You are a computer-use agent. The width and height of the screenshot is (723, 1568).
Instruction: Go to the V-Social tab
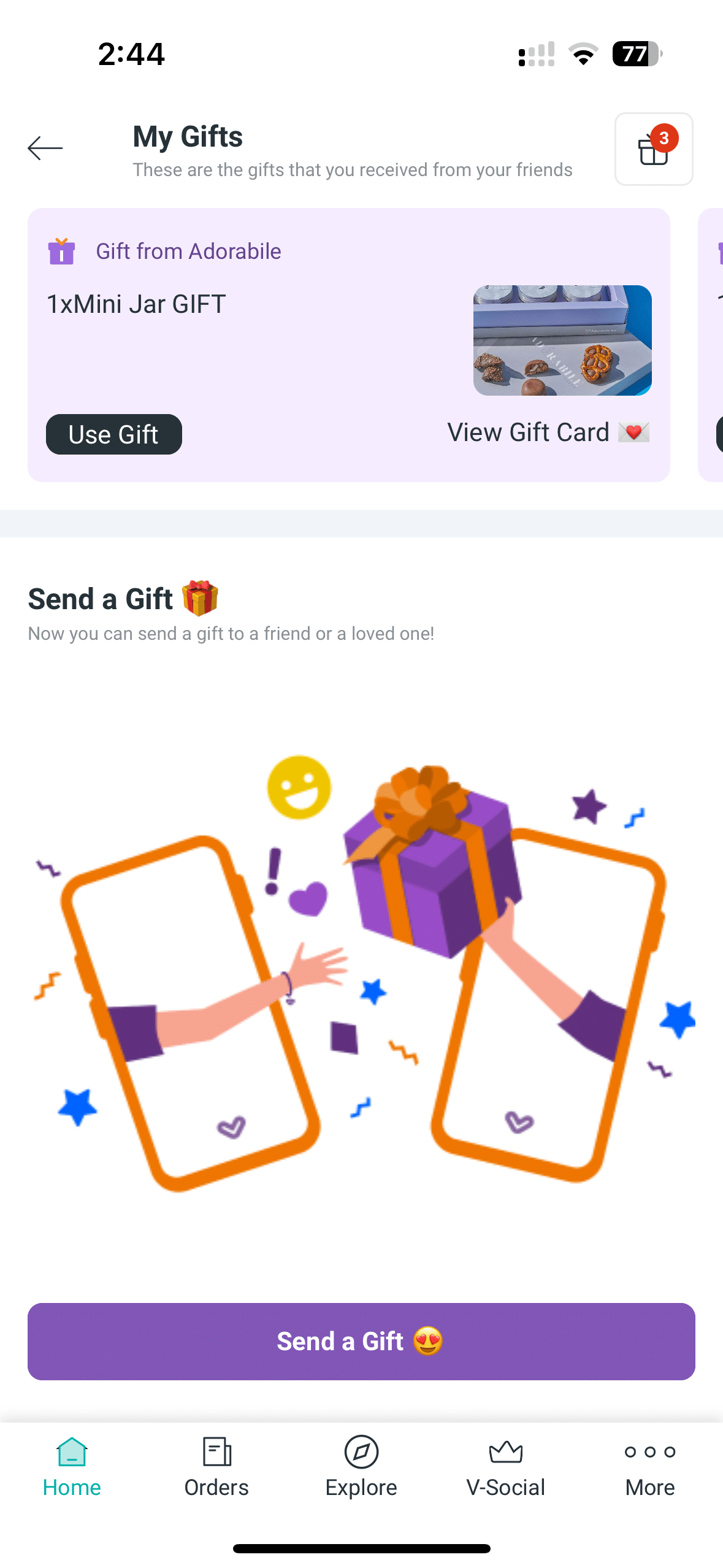pyautogui.click(x=506, y=1467)
